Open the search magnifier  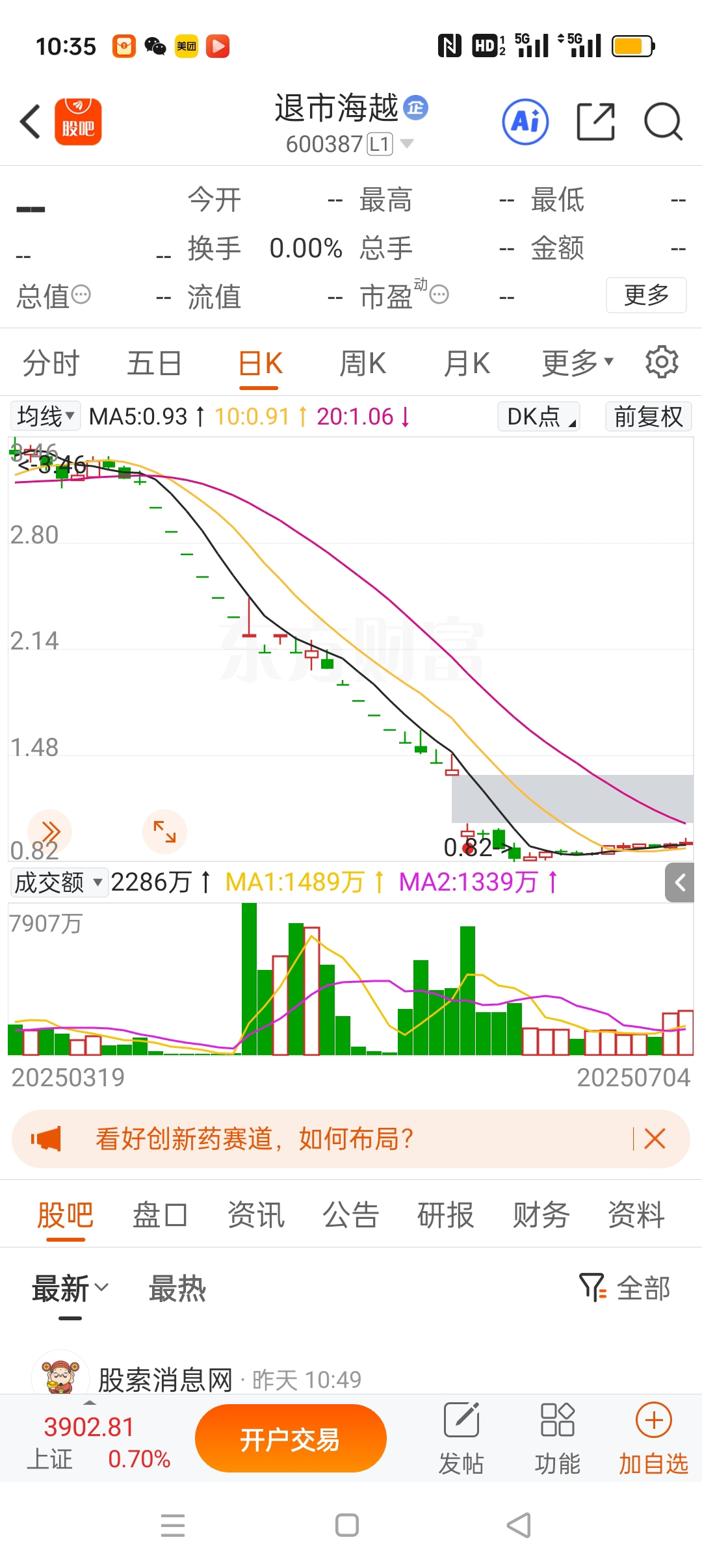pos(662,122)
